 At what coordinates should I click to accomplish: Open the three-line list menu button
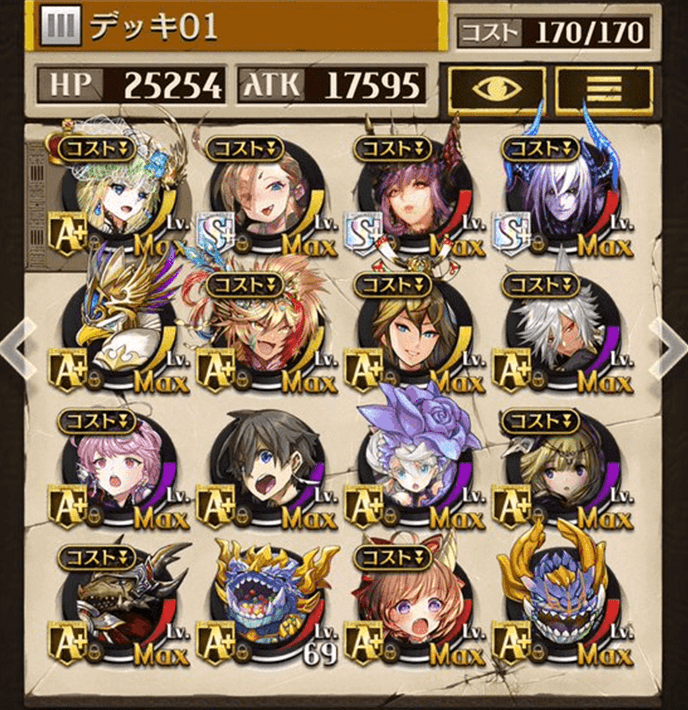[x=604, y=89]
